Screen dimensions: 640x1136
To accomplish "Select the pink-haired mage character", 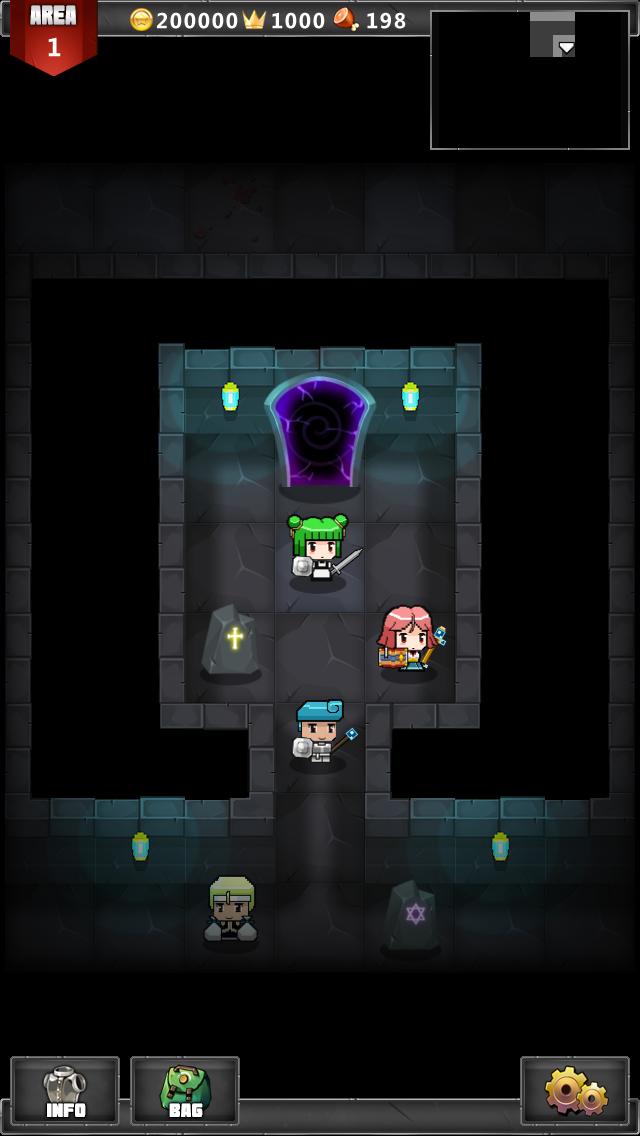I will [408, 641].
